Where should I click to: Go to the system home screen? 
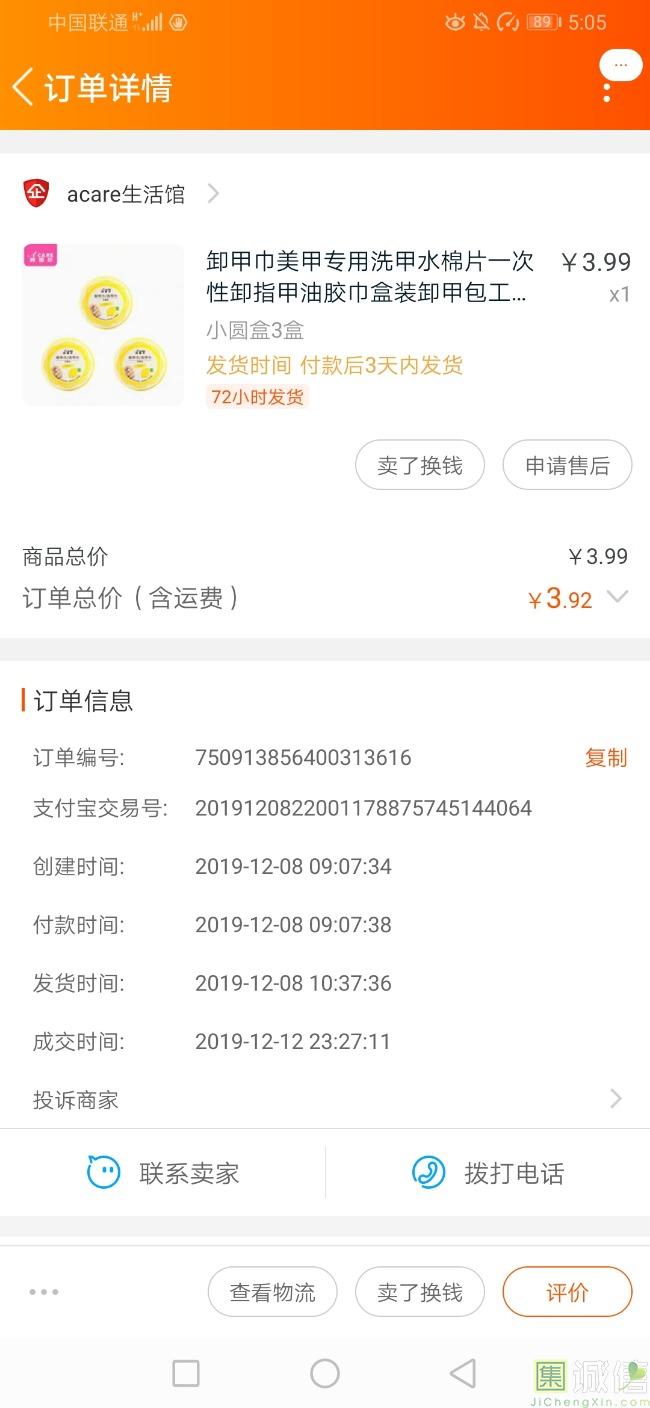[325, 1373]
